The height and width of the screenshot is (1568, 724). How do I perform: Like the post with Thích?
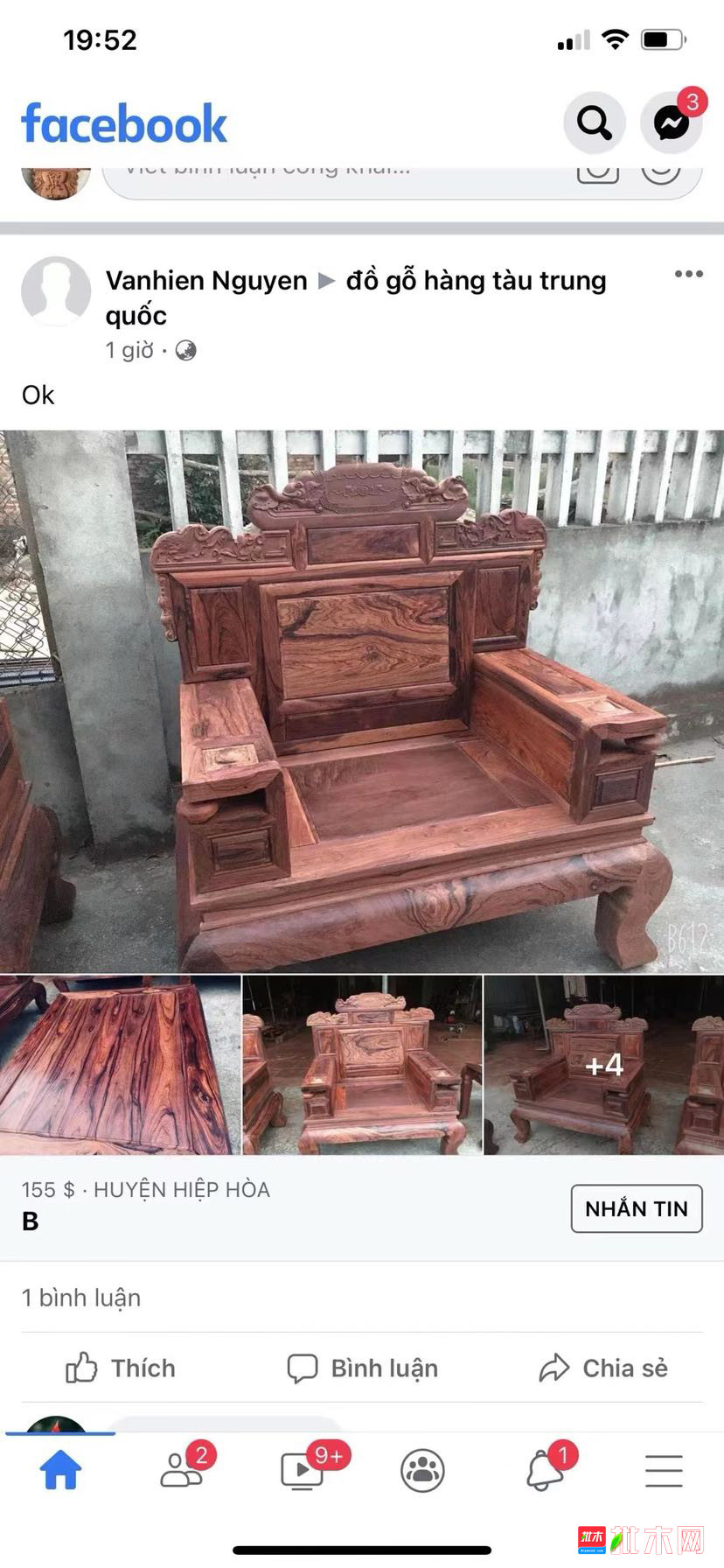click(121, 1368)
